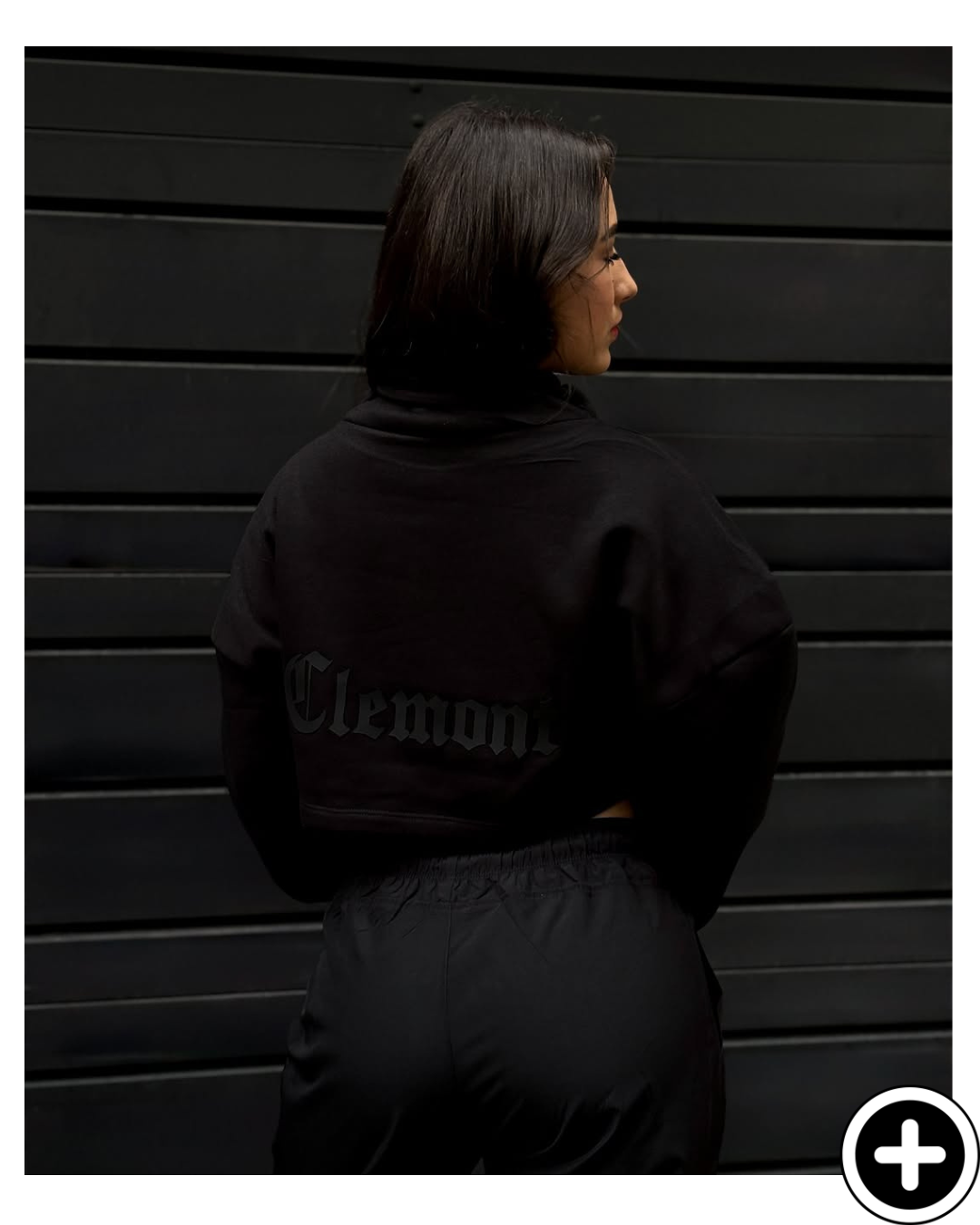Tap the plus button on the image

tap(910, 1155)
